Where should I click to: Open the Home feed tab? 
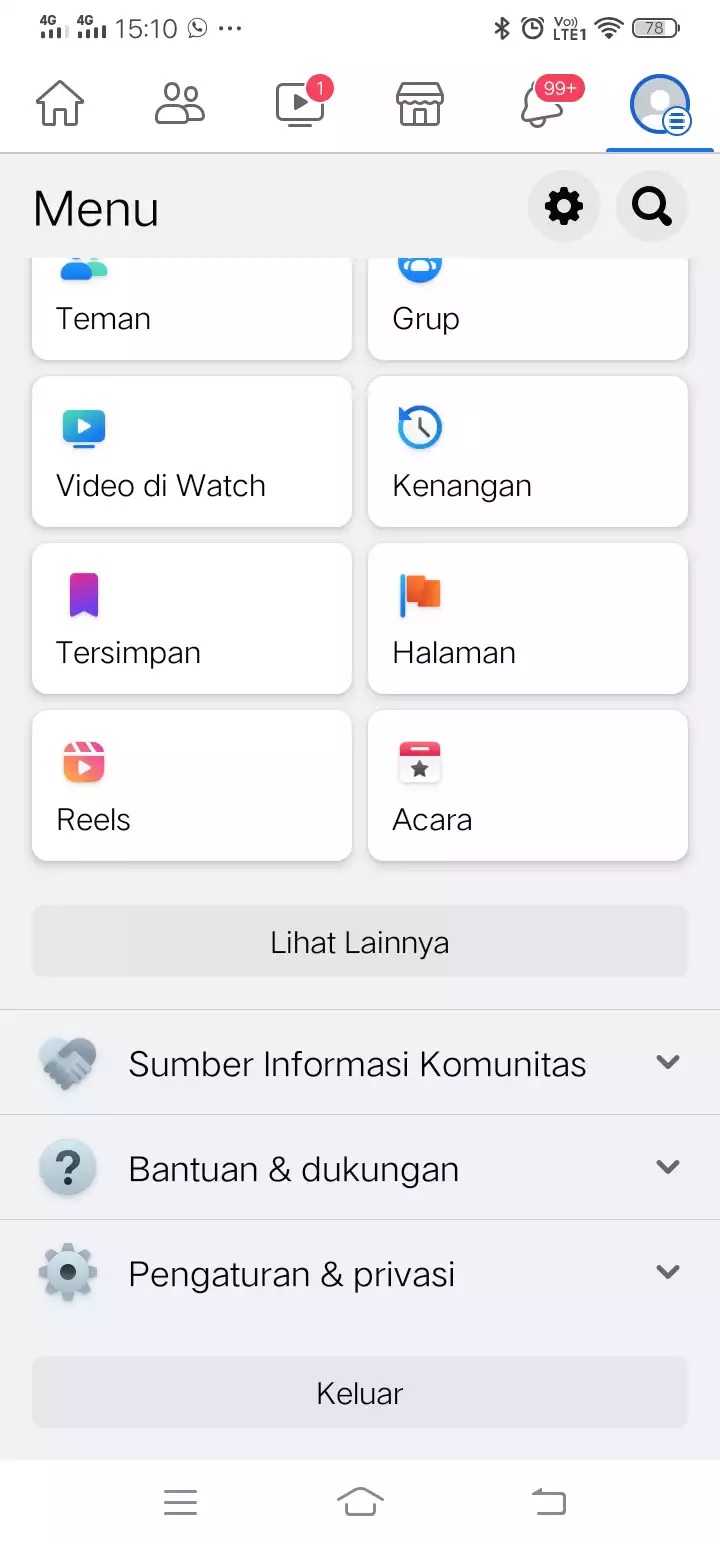click(60, 104)
